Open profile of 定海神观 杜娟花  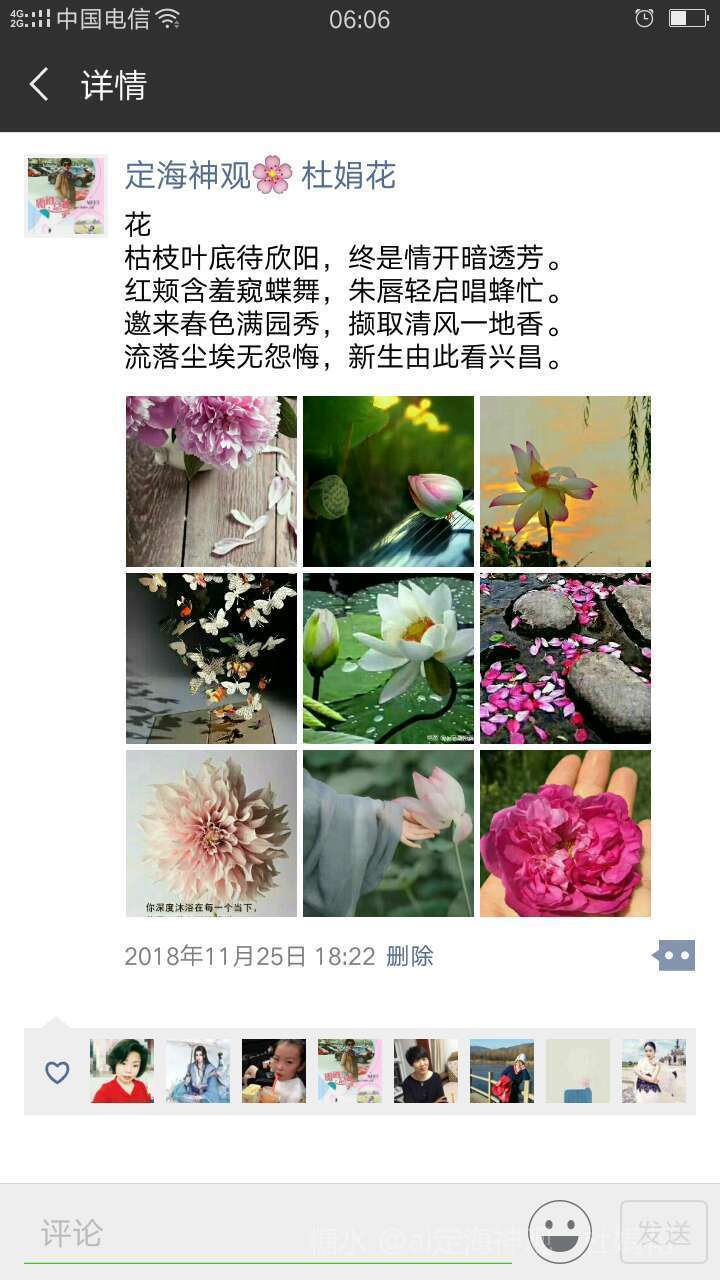click(260, 175)
